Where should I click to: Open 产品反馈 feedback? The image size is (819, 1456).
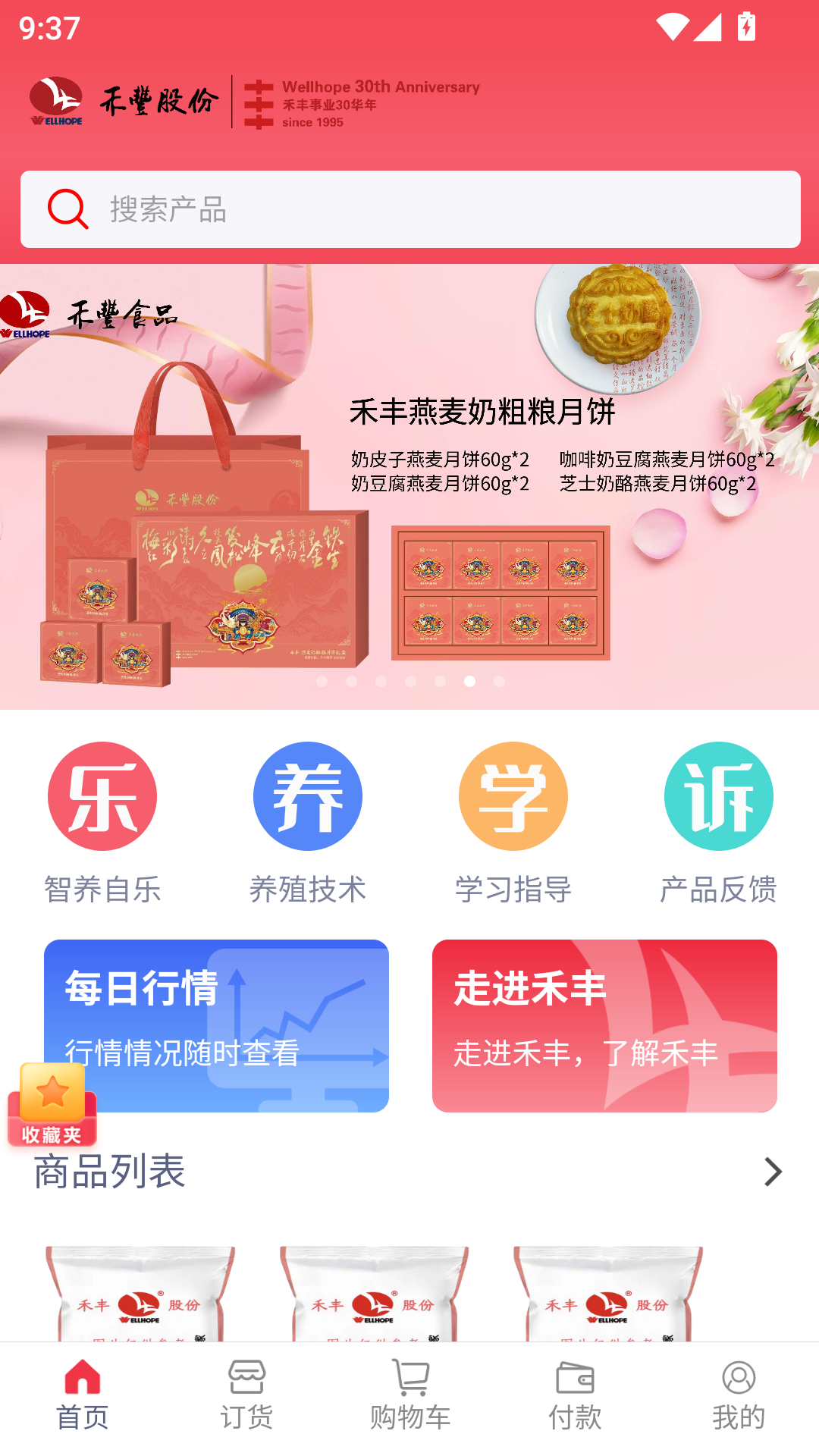[719, 824]
